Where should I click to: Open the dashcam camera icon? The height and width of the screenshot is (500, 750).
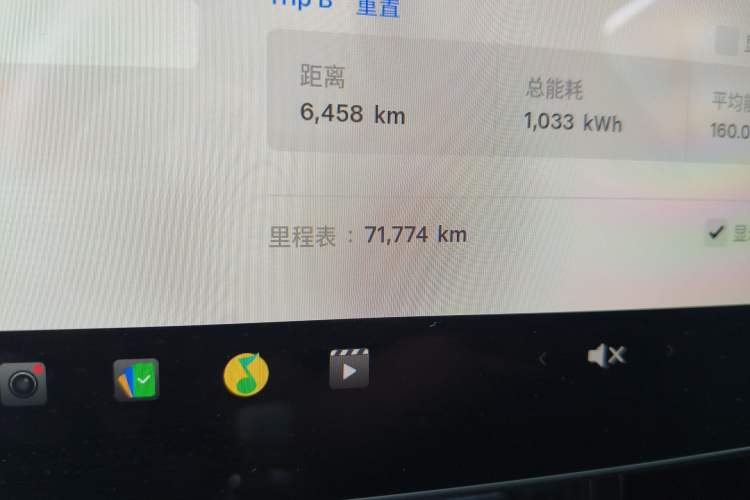22,383
